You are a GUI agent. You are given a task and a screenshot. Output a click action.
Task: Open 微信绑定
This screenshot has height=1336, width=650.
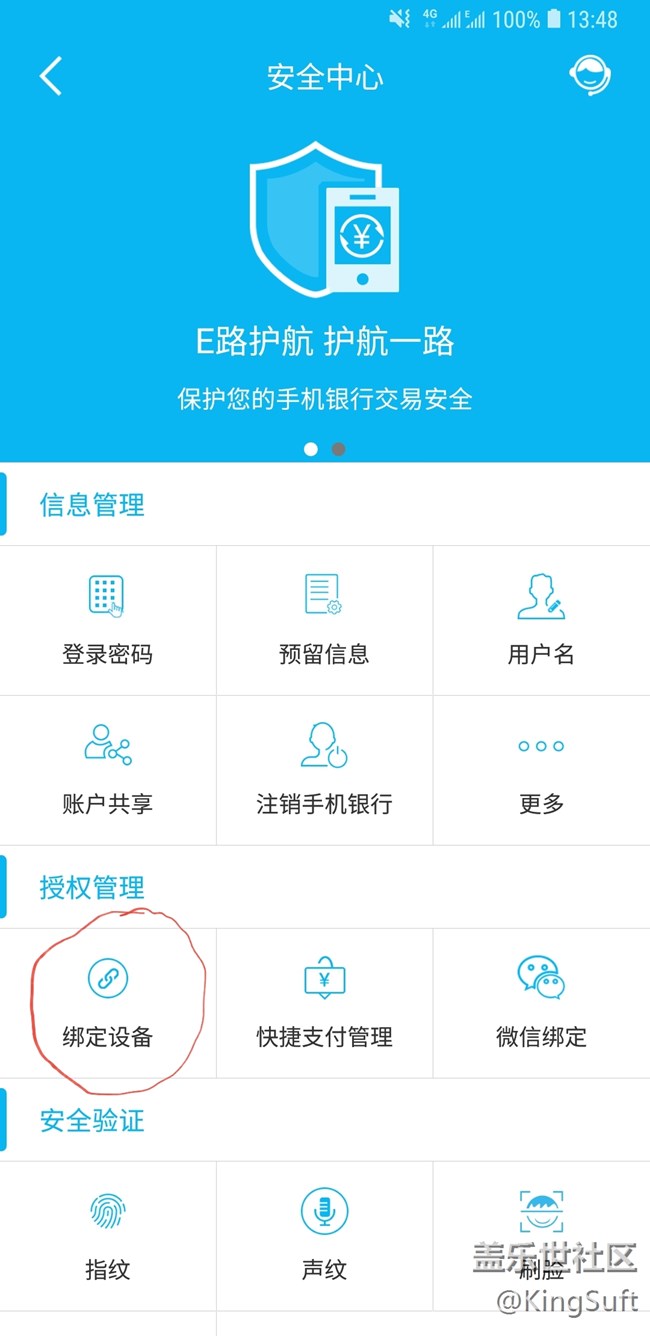[541, 1003]
